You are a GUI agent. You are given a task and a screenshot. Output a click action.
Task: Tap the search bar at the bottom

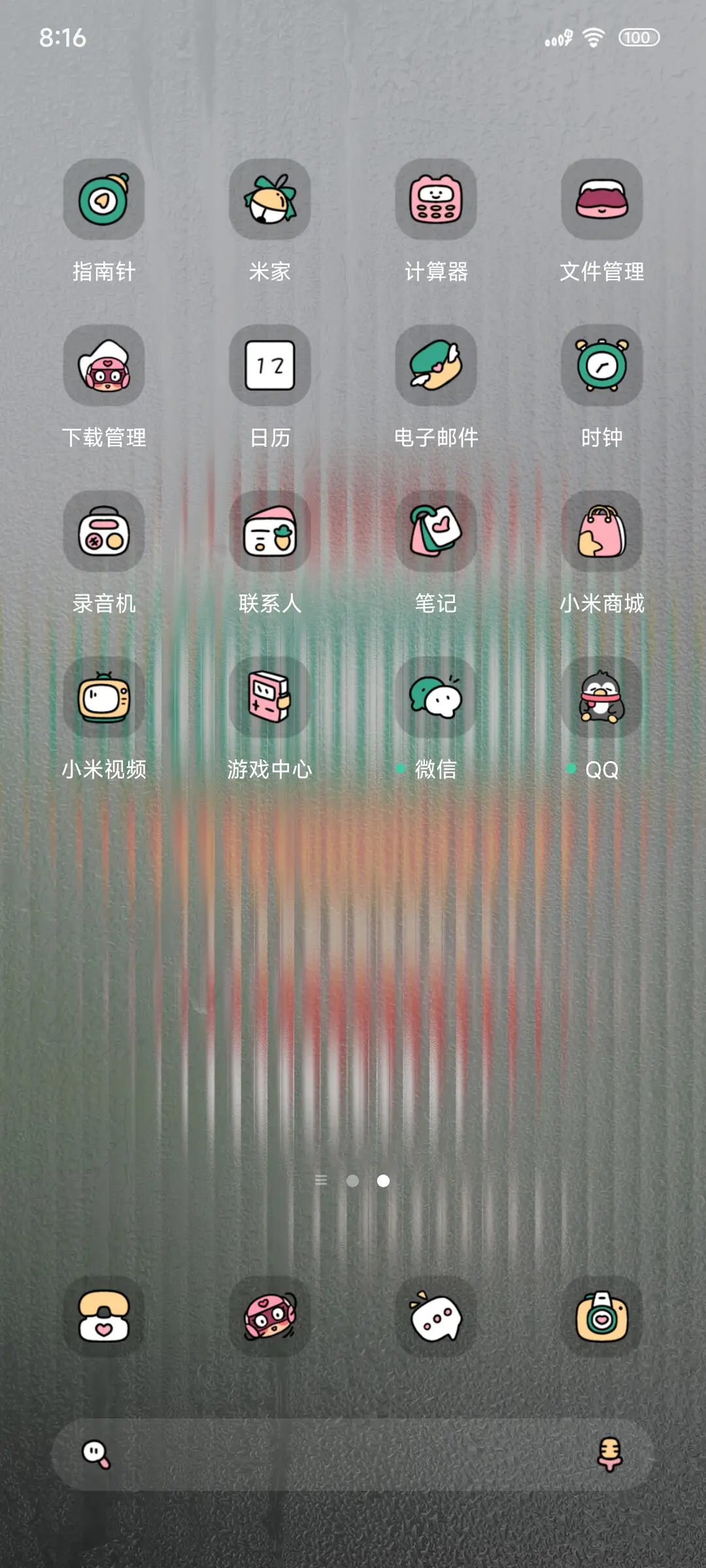[x=353, y=1454]
